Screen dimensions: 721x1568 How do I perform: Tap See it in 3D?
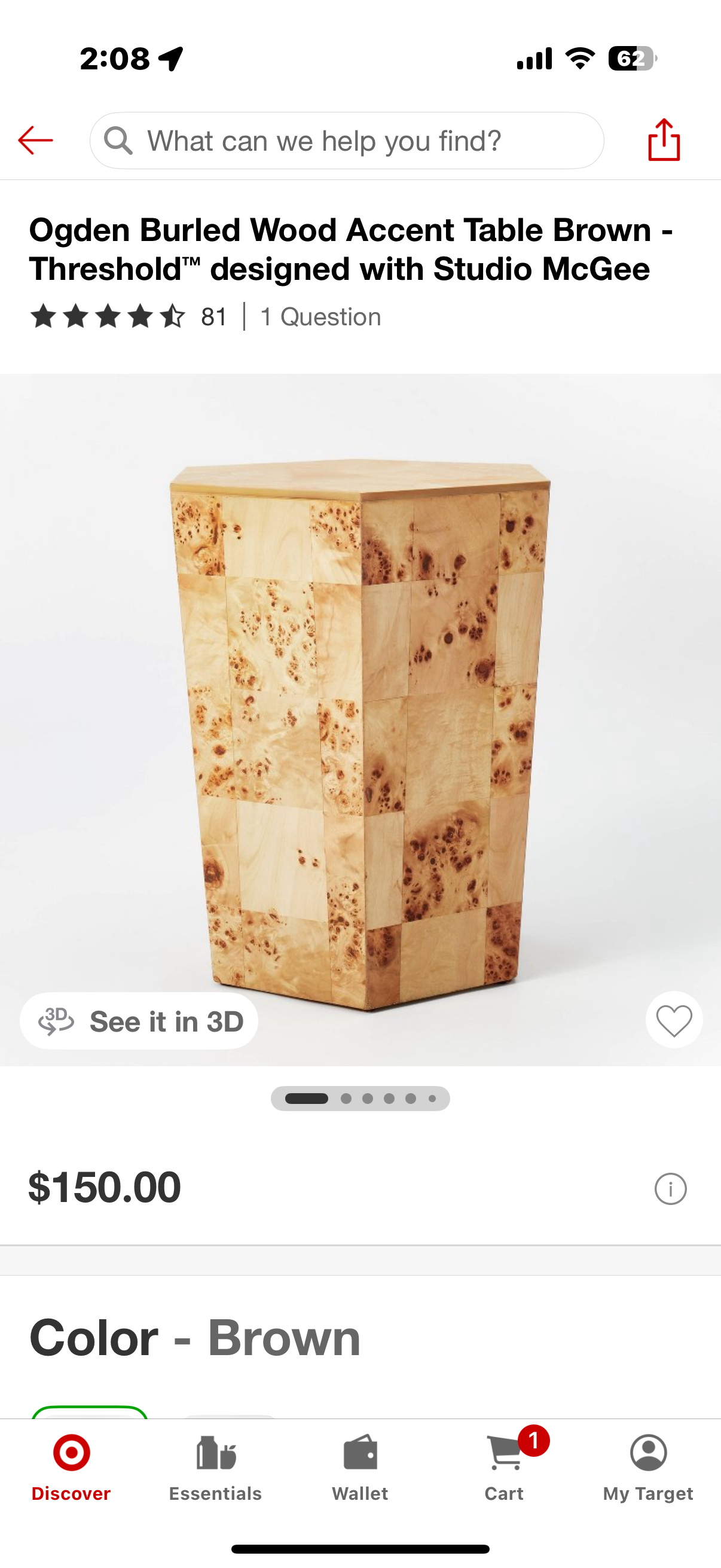(139, 1021)
